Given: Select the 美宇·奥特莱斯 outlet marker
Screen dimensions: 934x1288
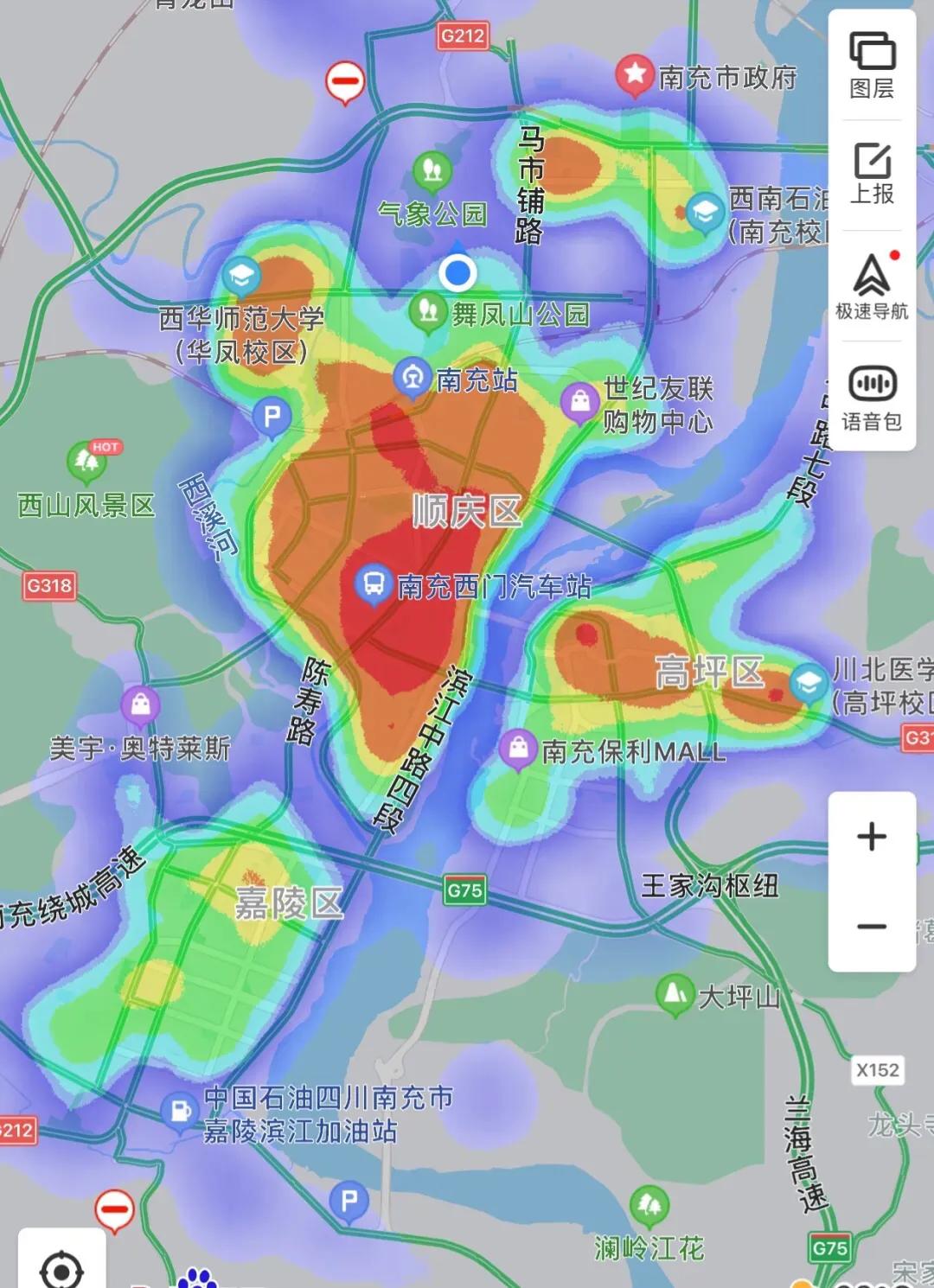Looking at the screenshot, I should (x=138, y=705).
